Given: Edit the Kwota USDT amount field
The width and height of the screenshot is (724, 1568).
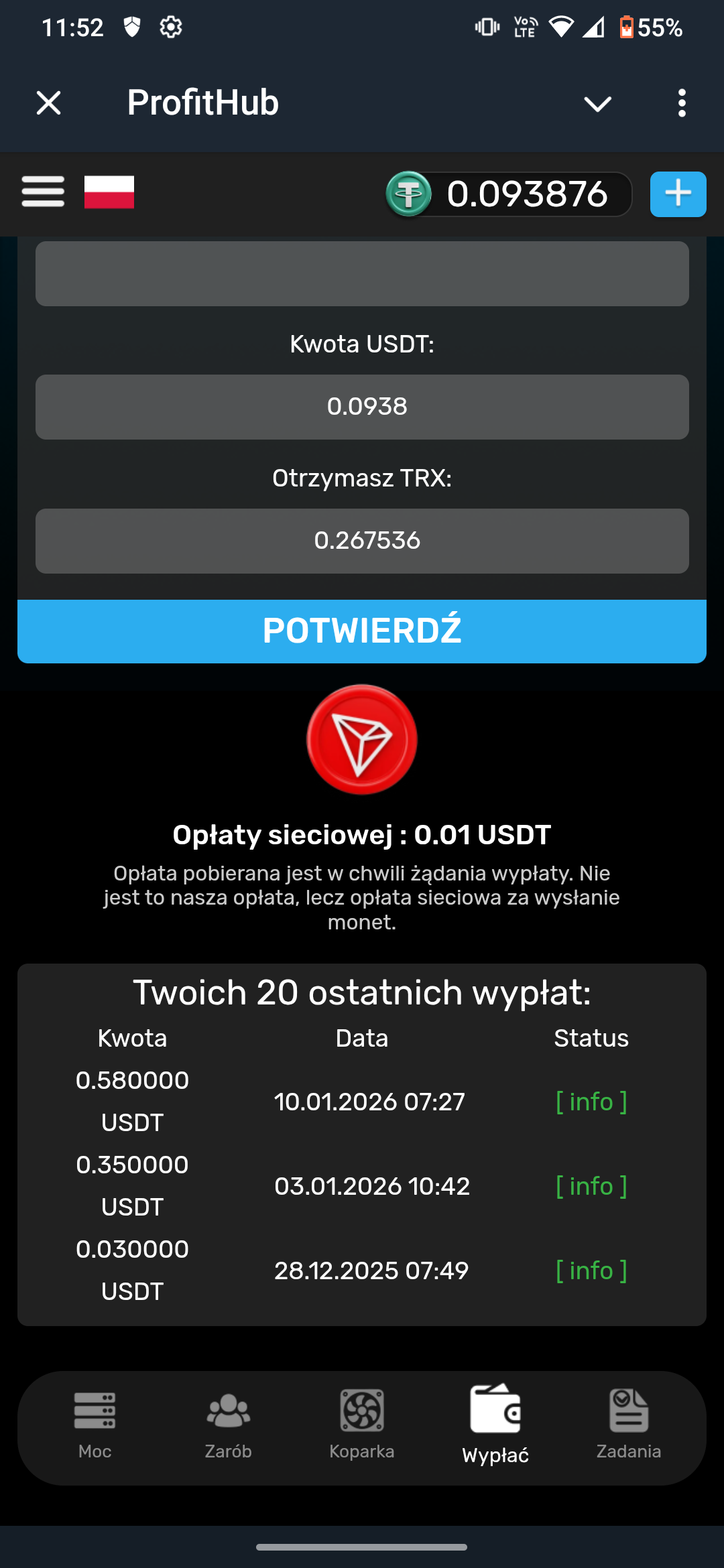Looking at the screenshot, I should (362, 407).
